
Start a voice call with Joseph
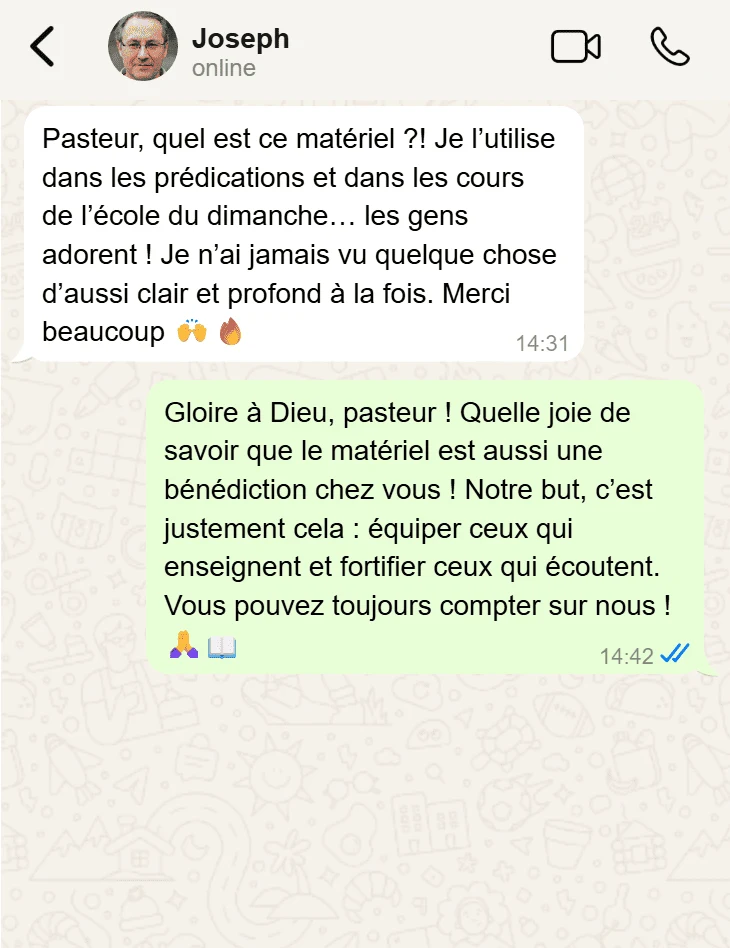tap(669, 47)
